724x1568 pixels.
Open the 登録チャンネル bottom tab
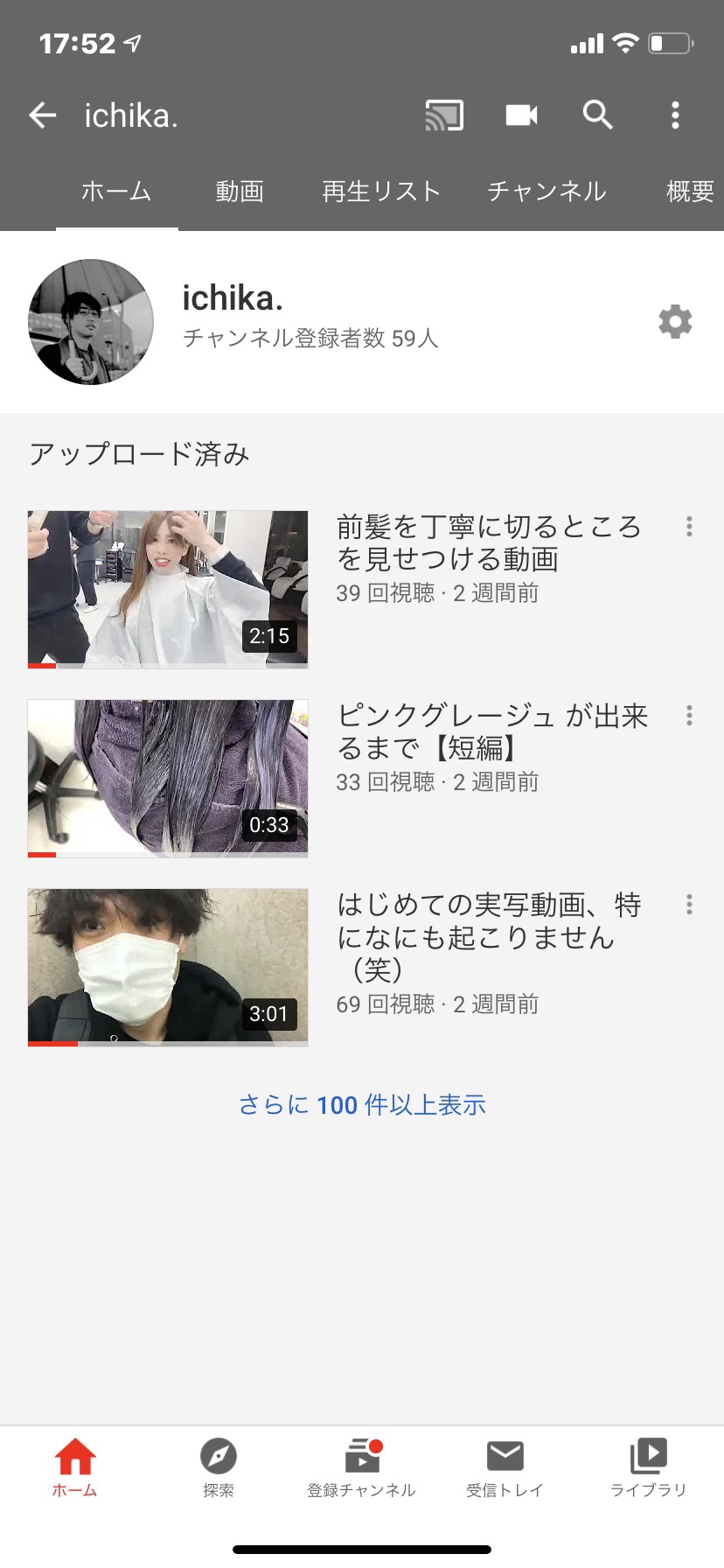click(x=361, y=1468)
